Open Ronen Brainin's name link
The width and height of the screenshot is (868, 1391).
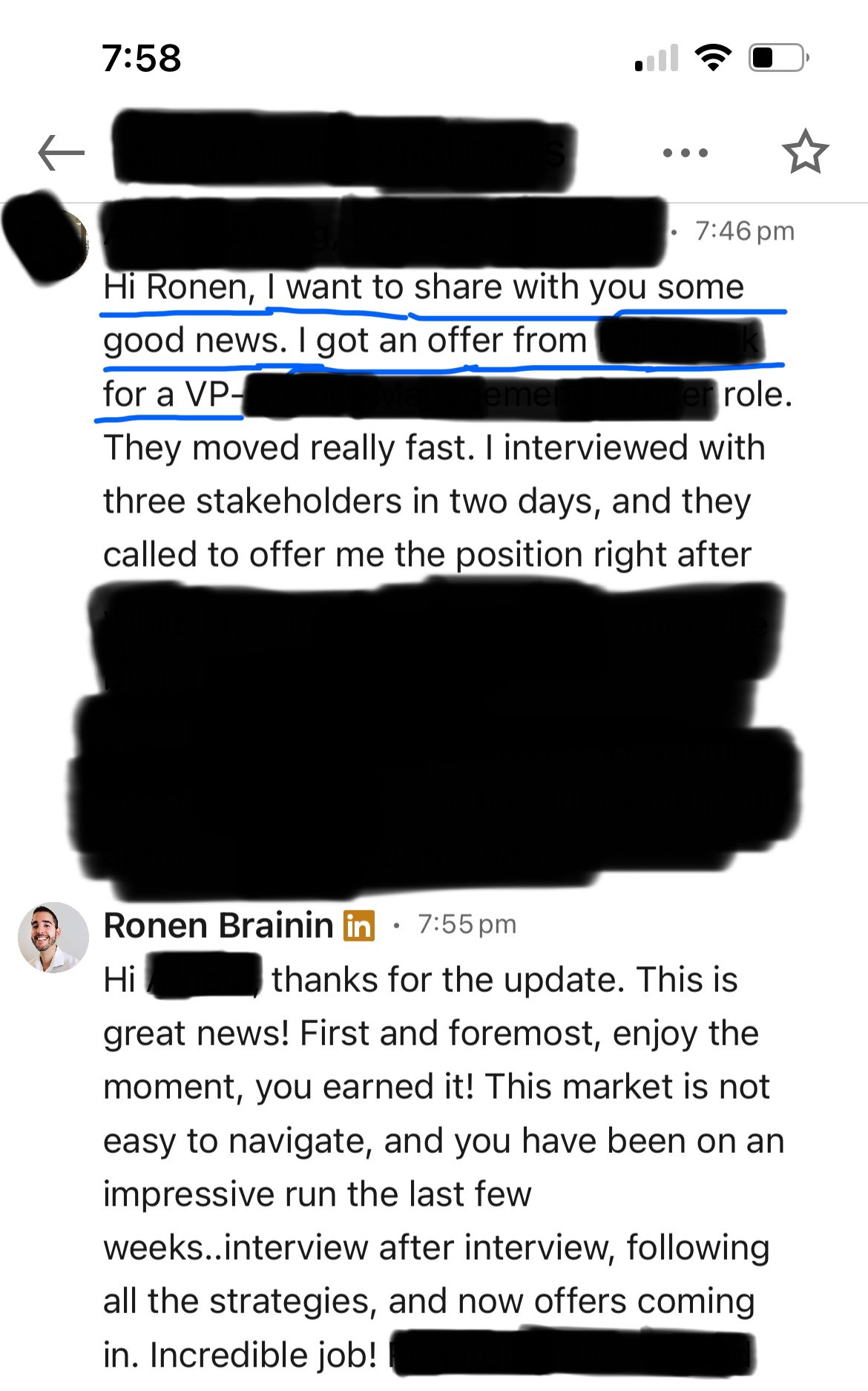click(218, 926)
